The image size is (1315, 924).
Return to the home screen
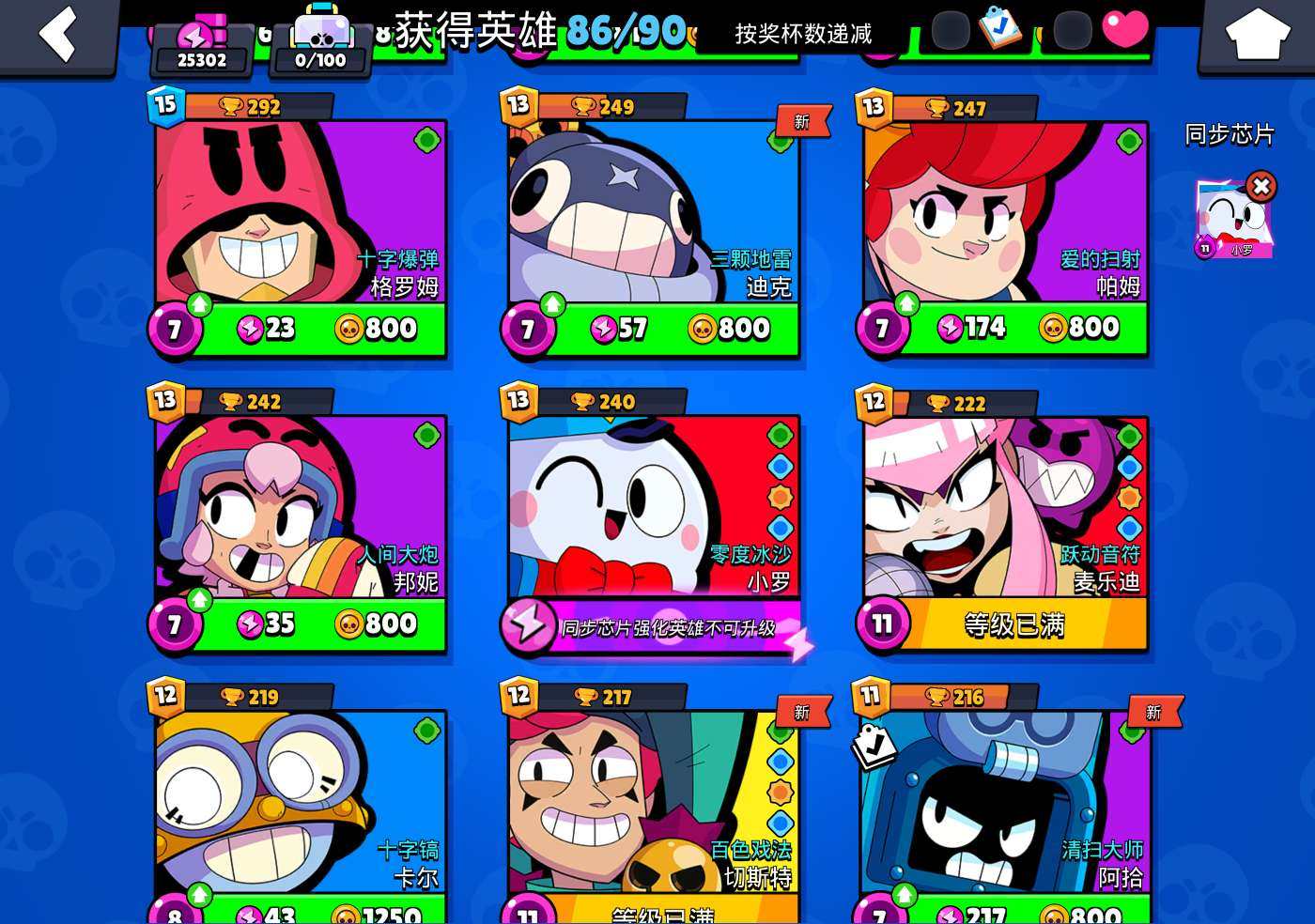1257,36
